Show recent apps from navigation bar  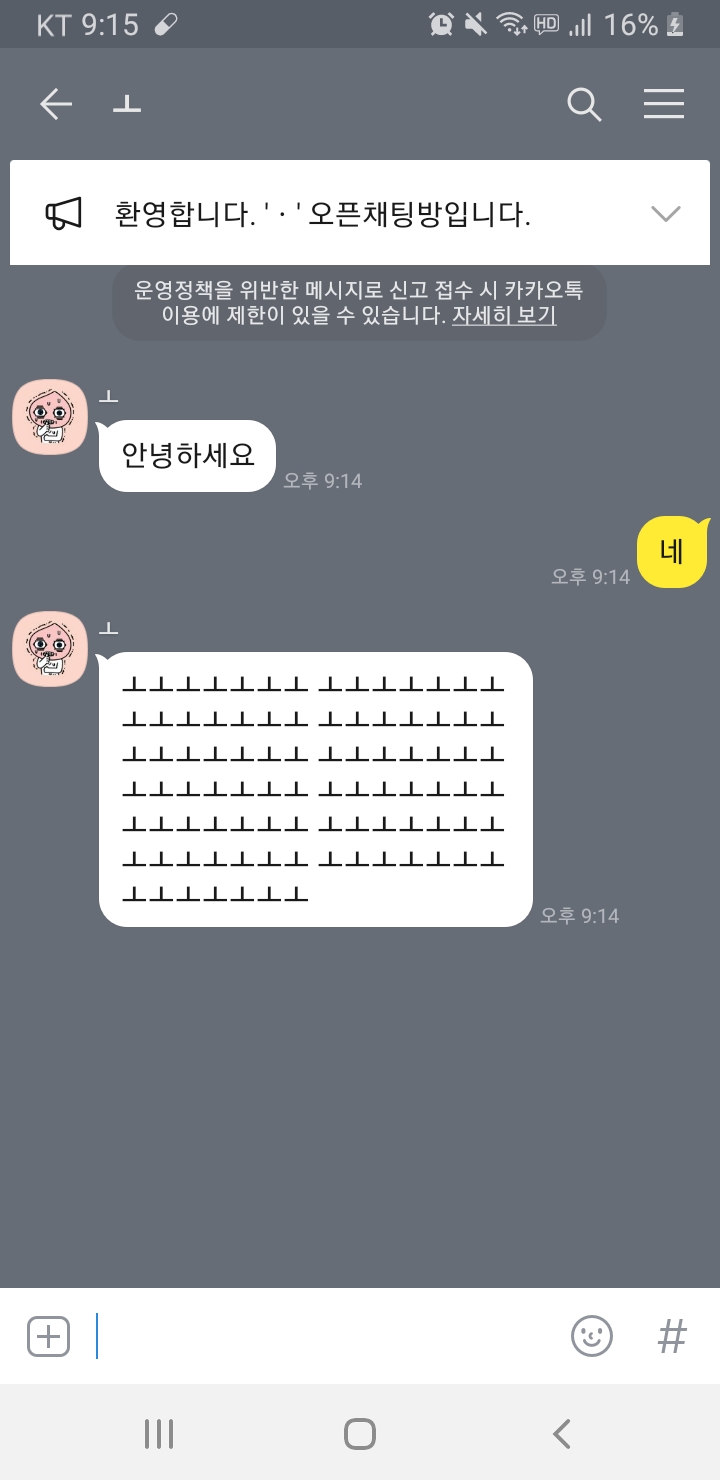(x=159, y=1434)
